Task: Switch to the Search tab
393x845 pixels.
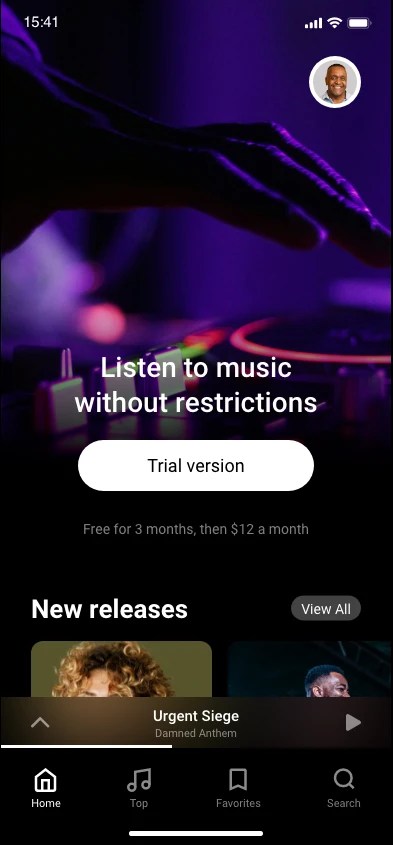Action: [343, 788]
